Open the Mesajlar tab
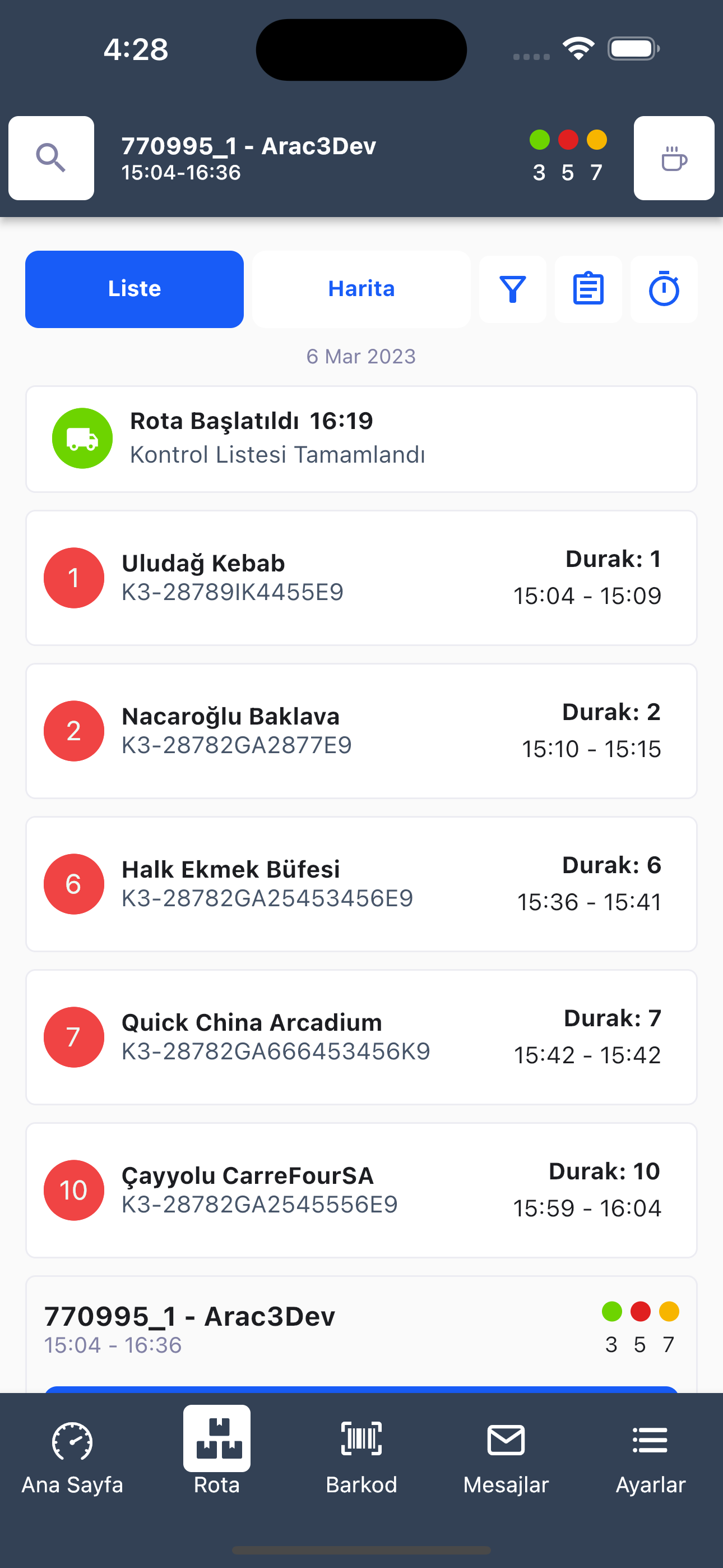 click(x=506, y=1458)
